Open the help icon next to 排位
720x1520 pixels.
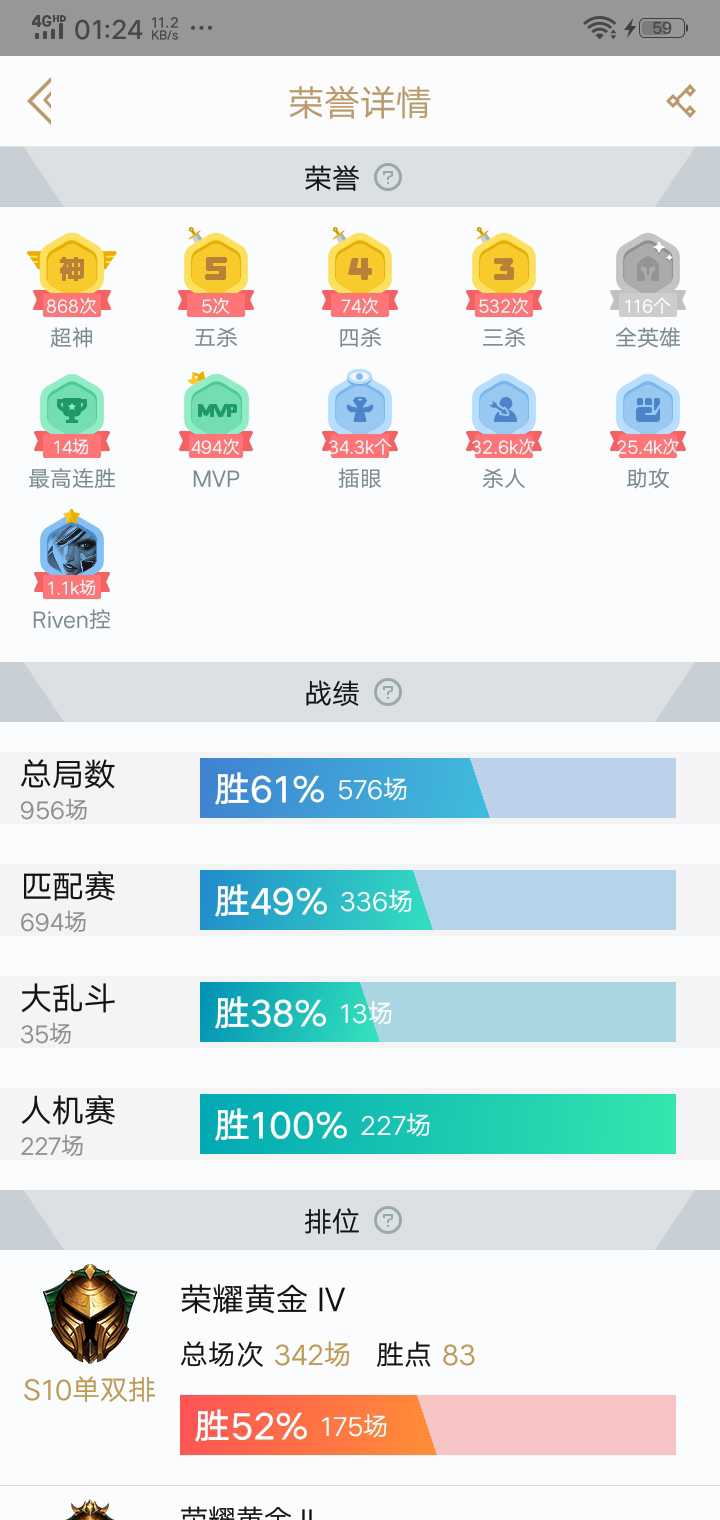[388, 1220]
